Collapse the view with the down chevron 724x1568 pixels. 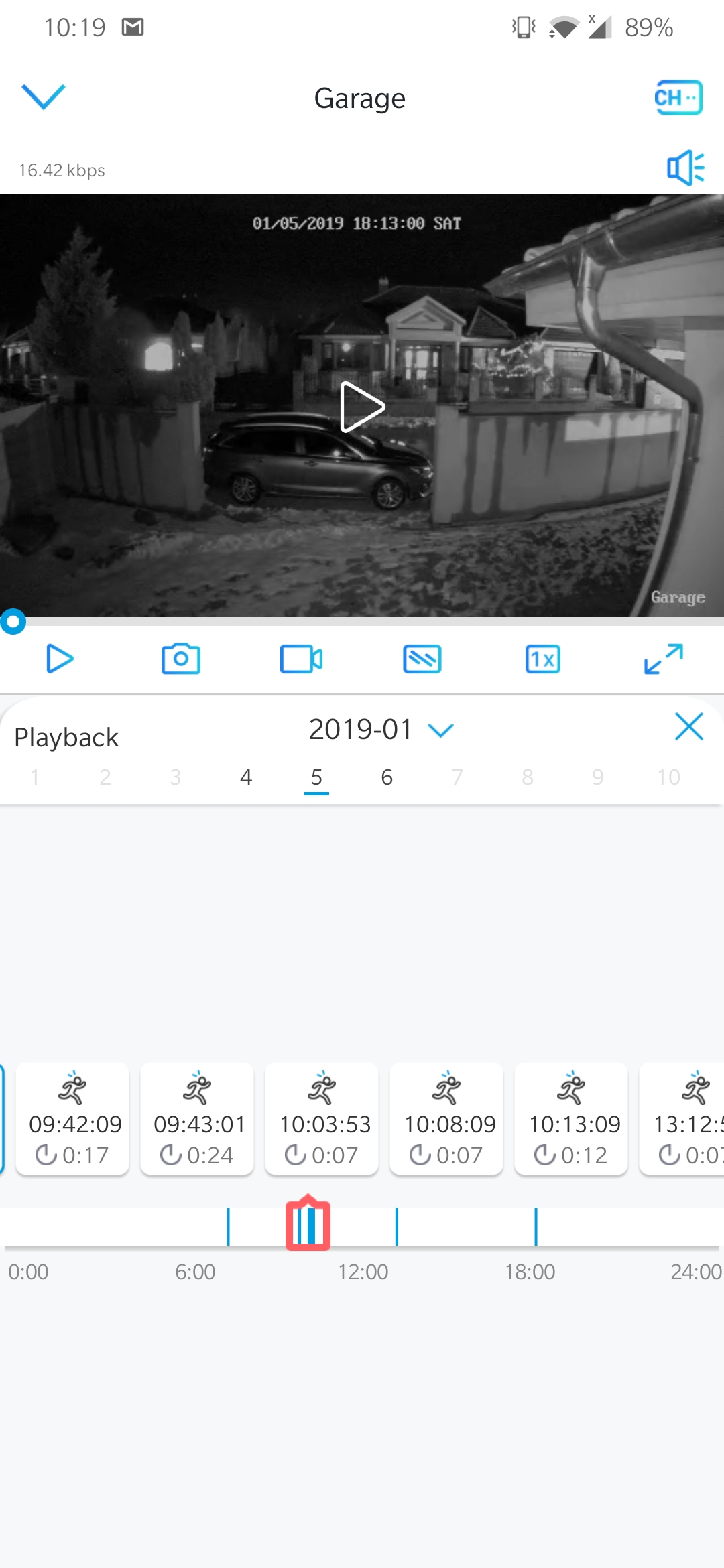[44, 96]
